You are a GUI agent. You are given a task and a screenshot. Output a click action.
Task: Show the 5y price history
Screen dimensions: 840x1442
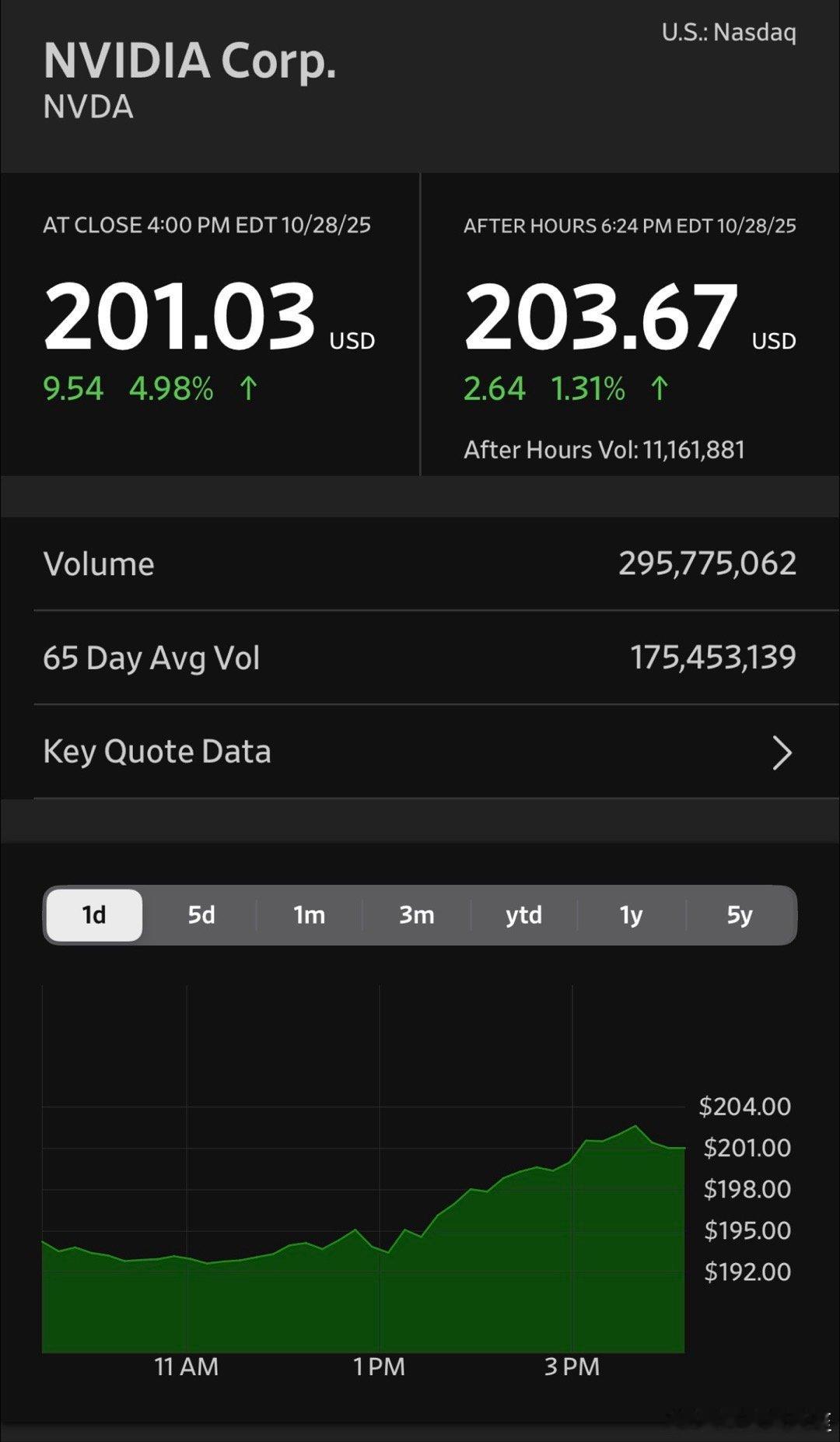tap(739, 915)
